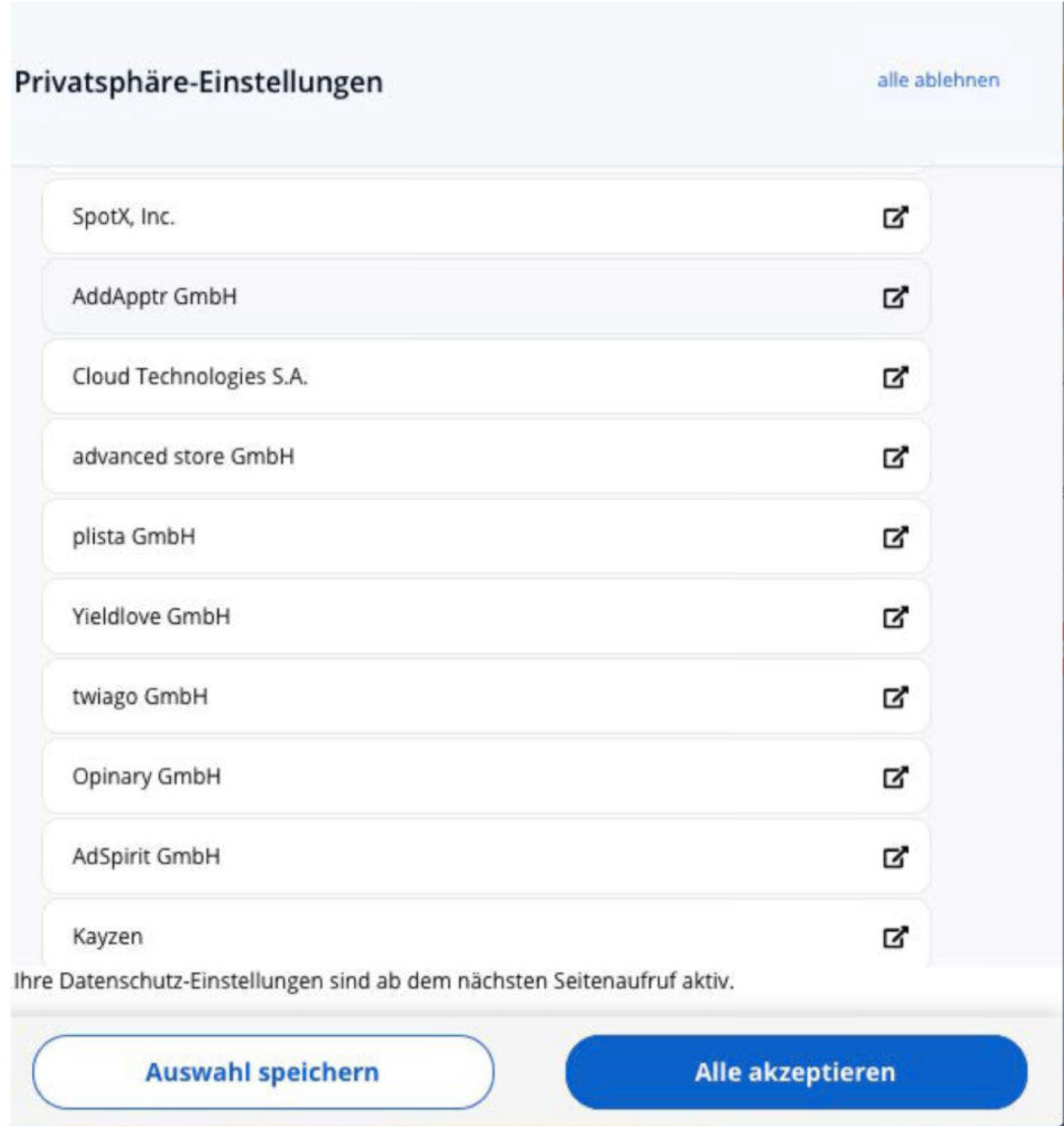
Task: Open the external link icon for plista GmbH
Action: coord(895,537)
